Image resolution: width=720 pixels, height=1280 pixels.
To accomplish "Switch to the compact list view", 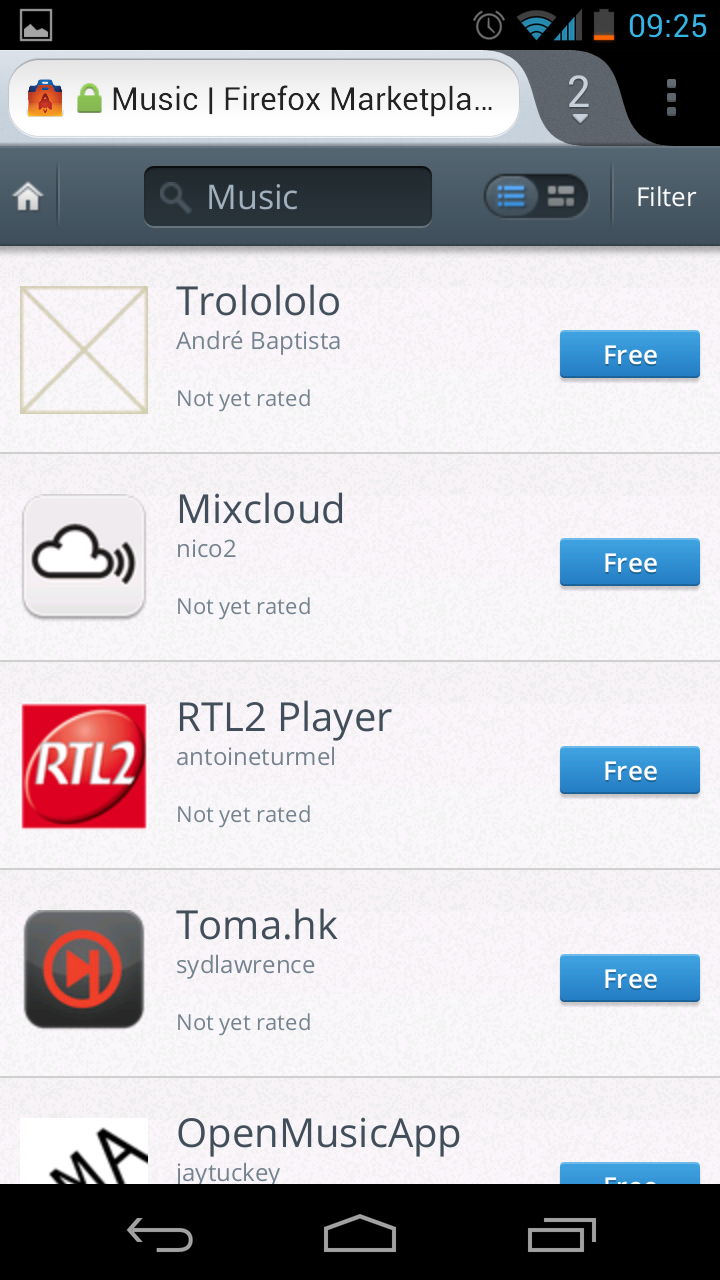I will [511, 197].
